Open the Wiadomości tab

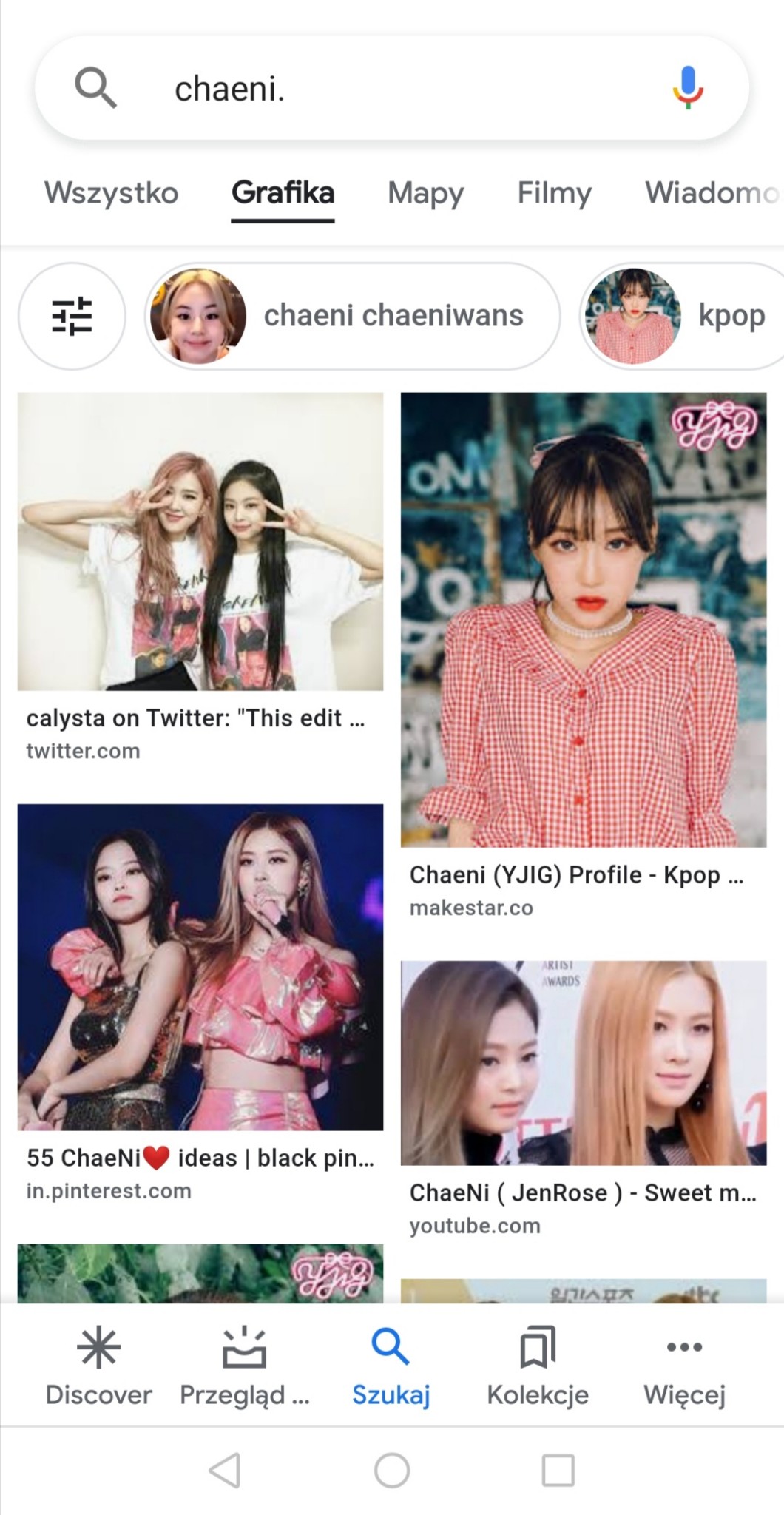point(710,193)
